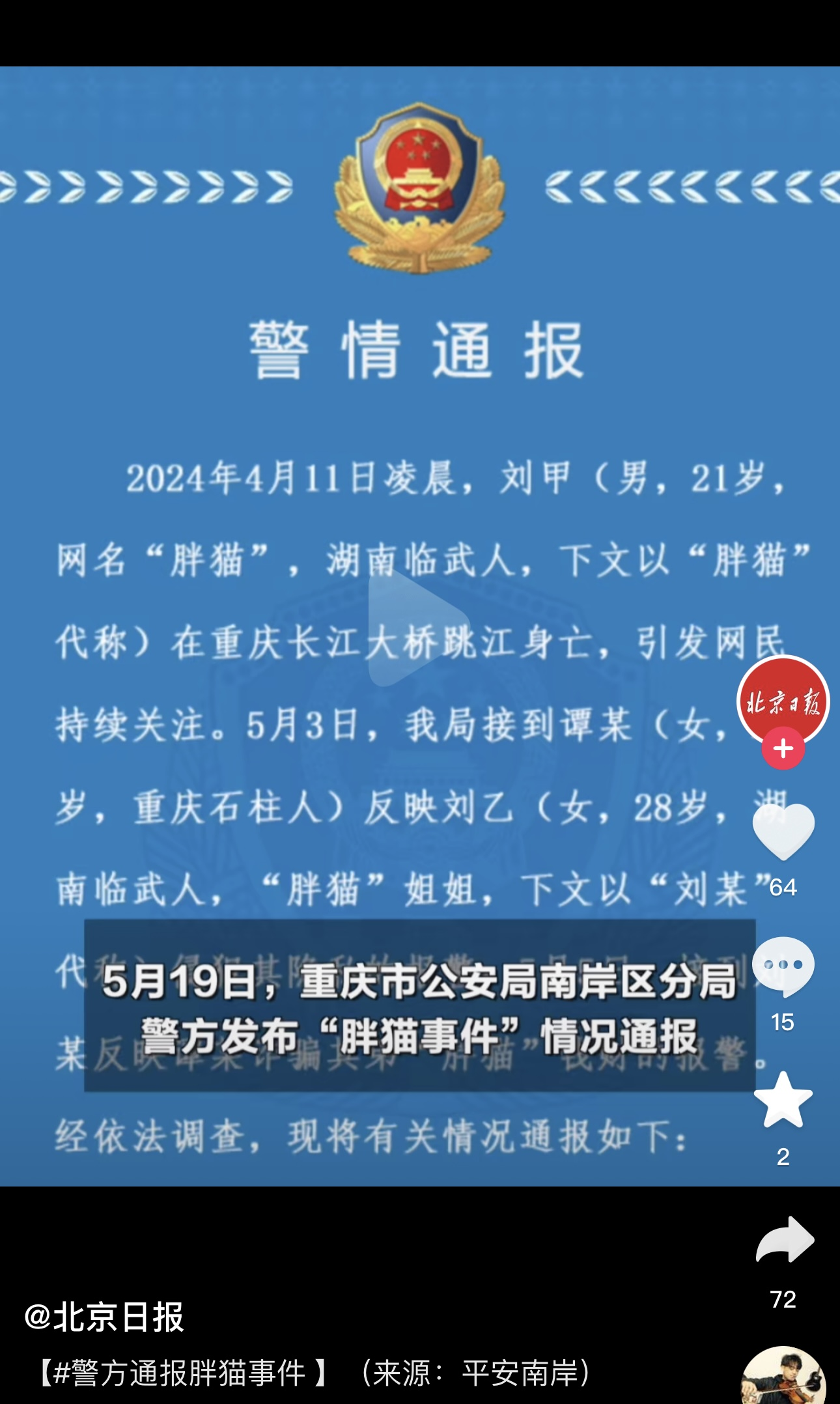
Task: Open the comments section
Action: pyautogui.click(x=783, y=966)
